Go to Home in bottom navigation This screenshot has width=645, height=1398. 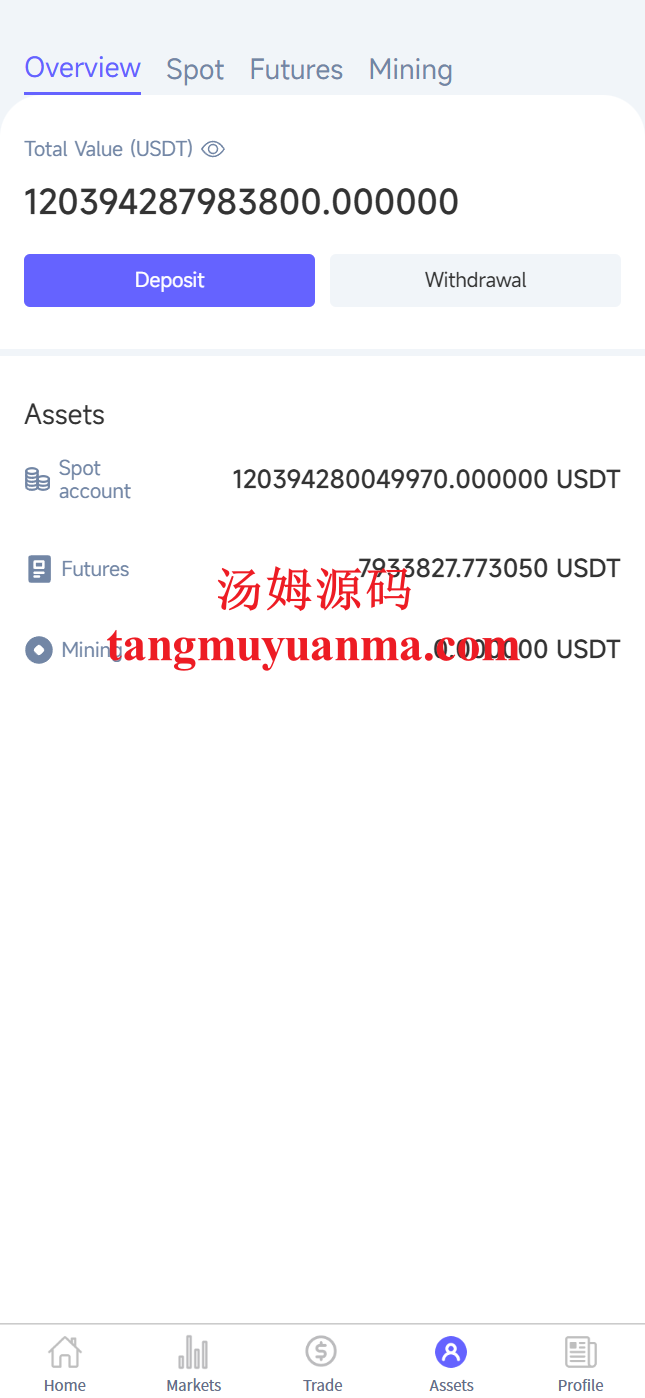point(64,1364)
